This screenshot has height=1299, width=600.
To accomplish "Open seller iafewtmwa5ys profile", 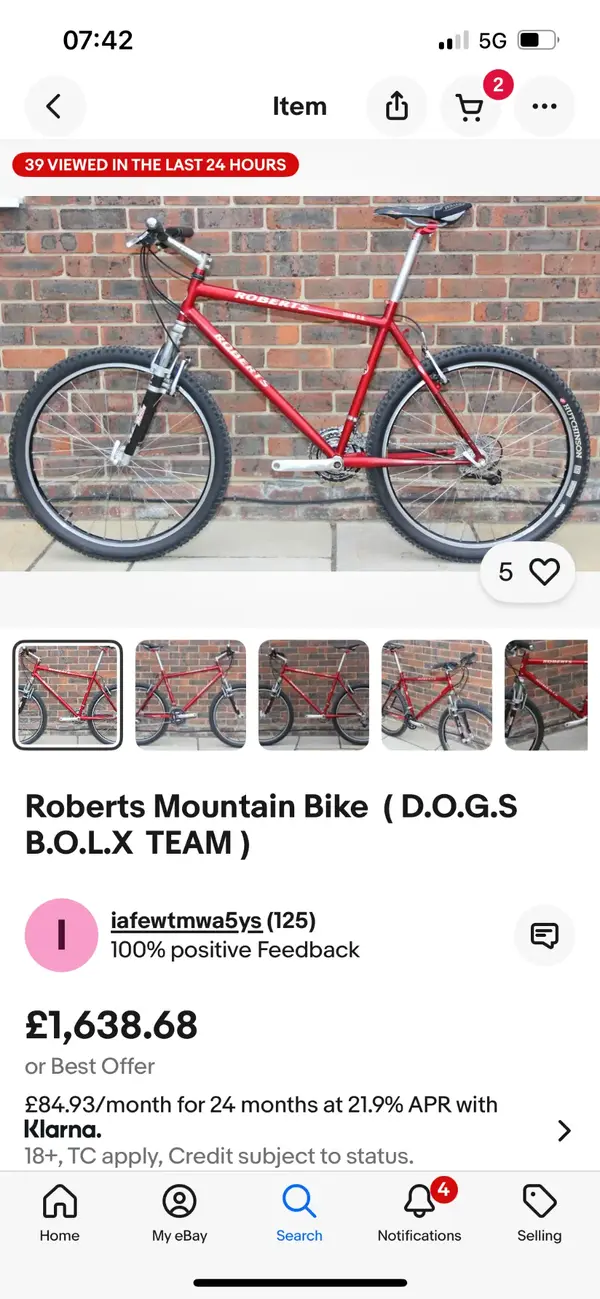I will coord(186,921).
